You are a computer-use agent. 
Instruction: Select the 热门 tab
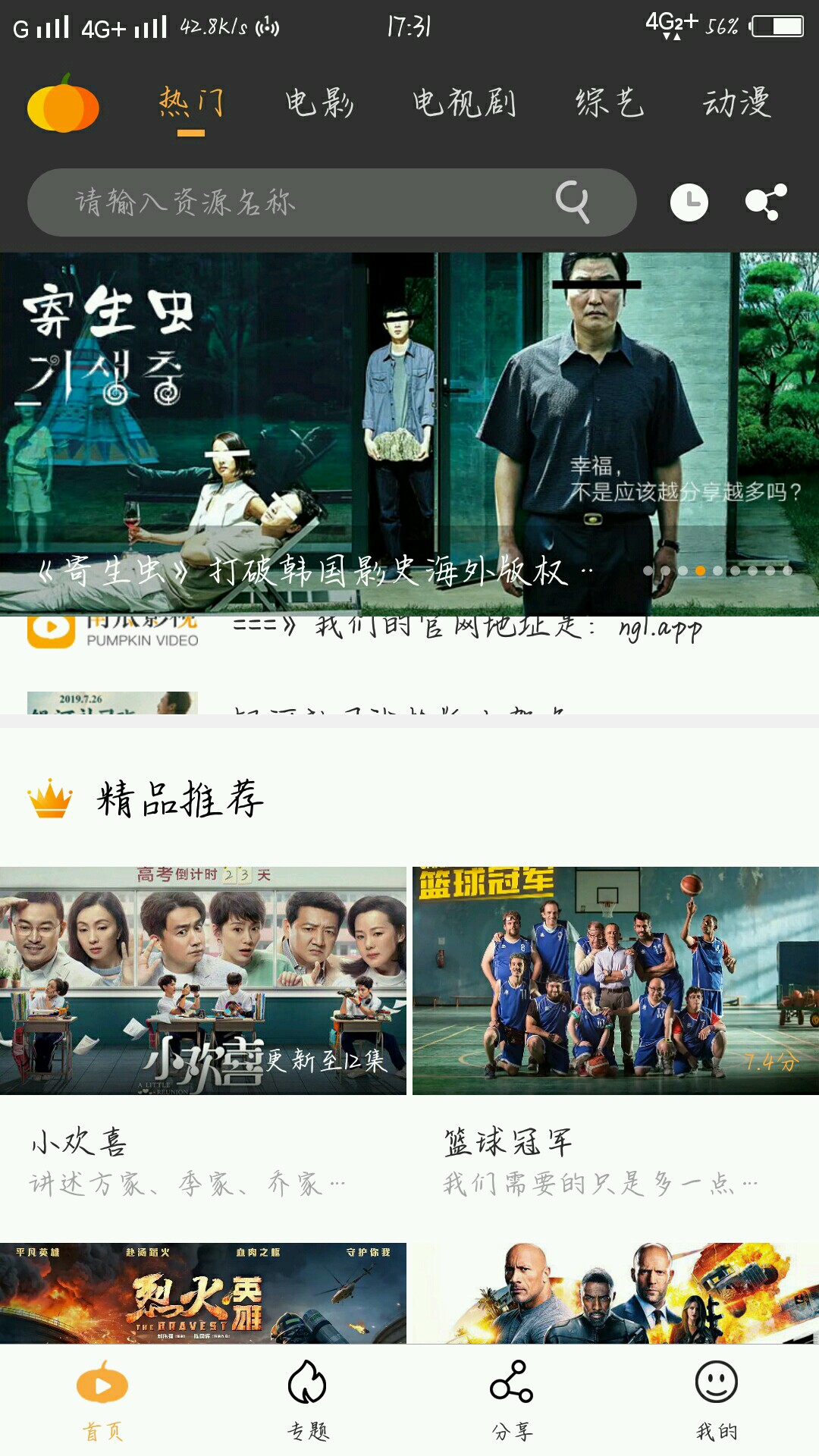tap(191, 103)
